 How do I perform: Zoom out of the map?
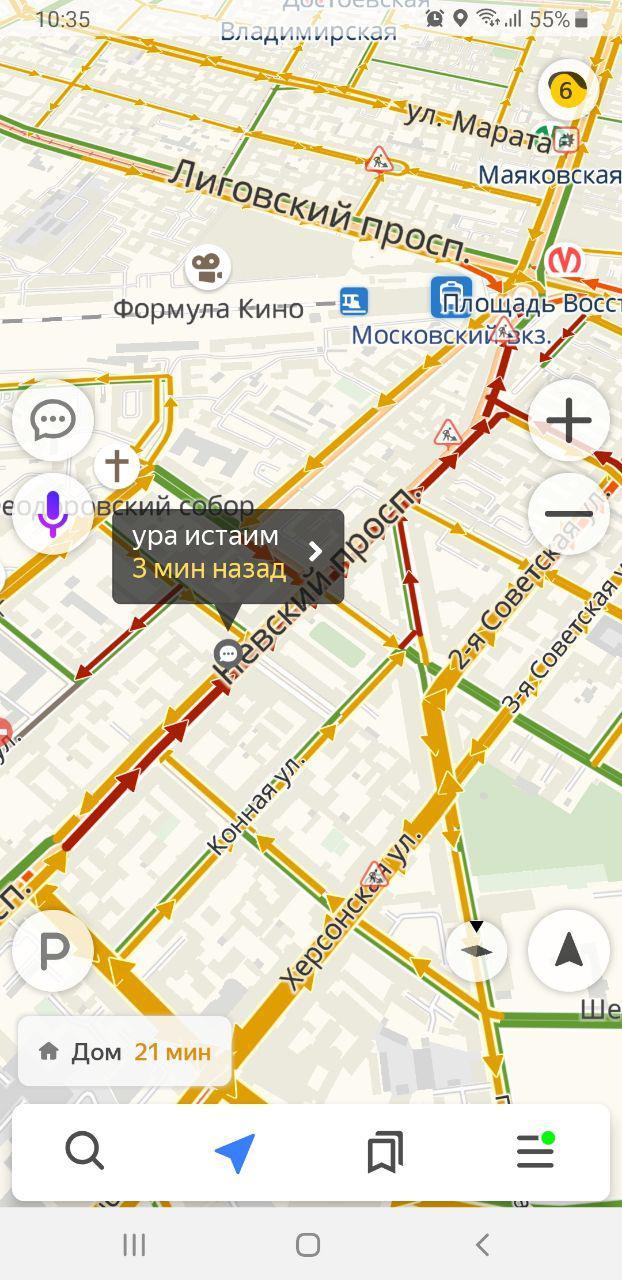(569, 513)
